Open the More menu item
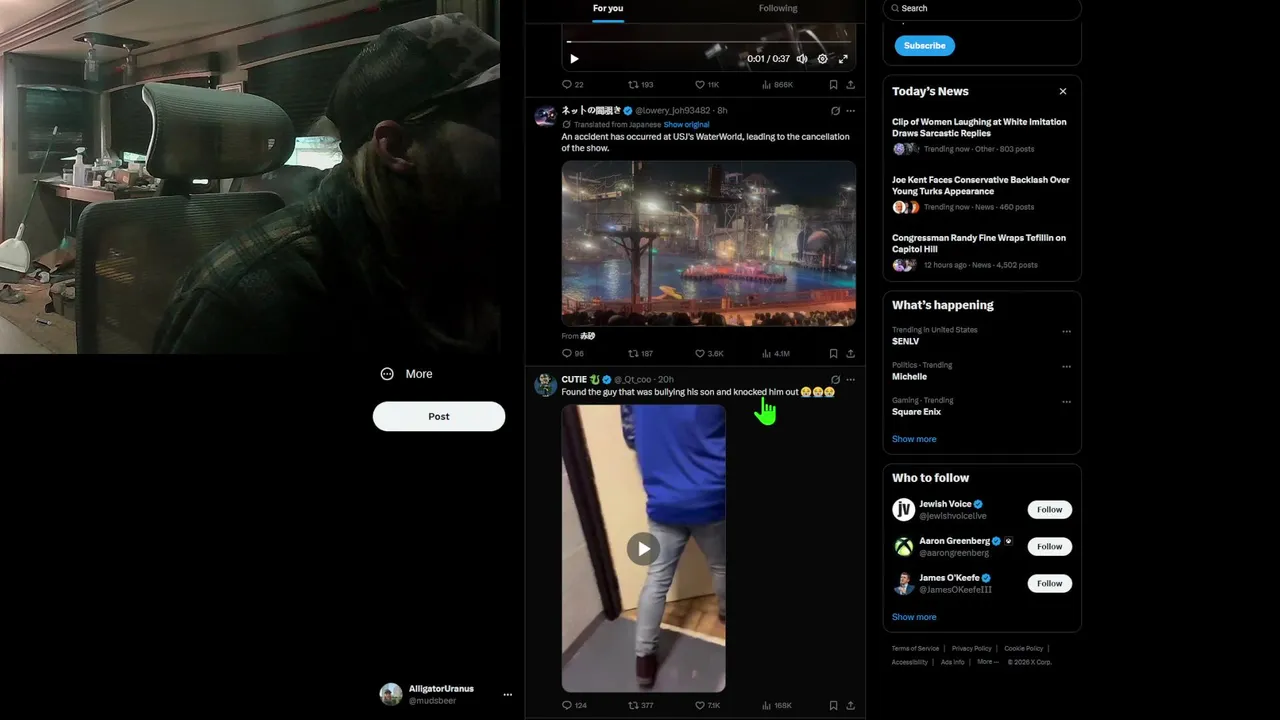 pyautogui.click(x=407, y=374)
